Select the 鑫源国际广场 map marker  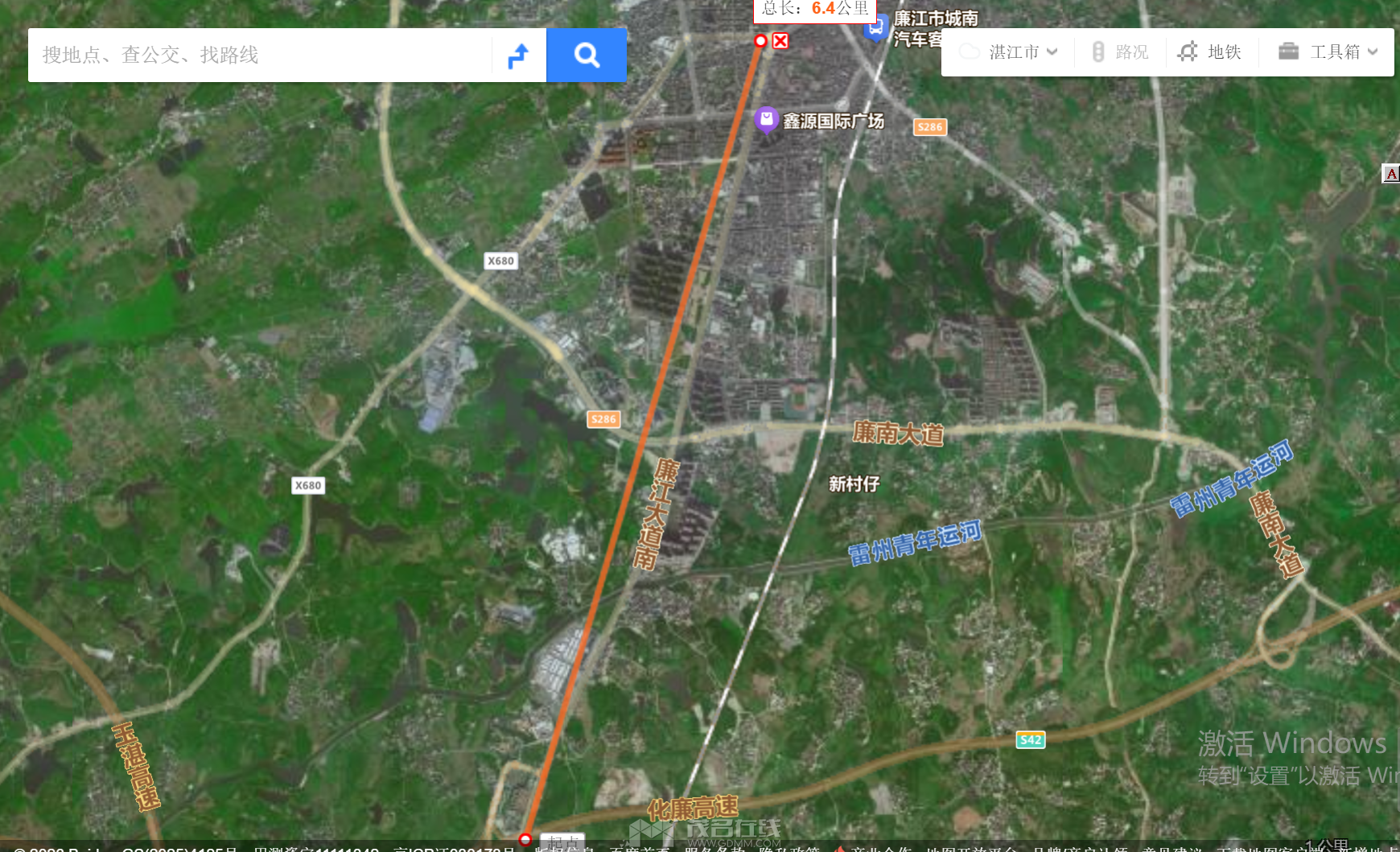point(766,120)
